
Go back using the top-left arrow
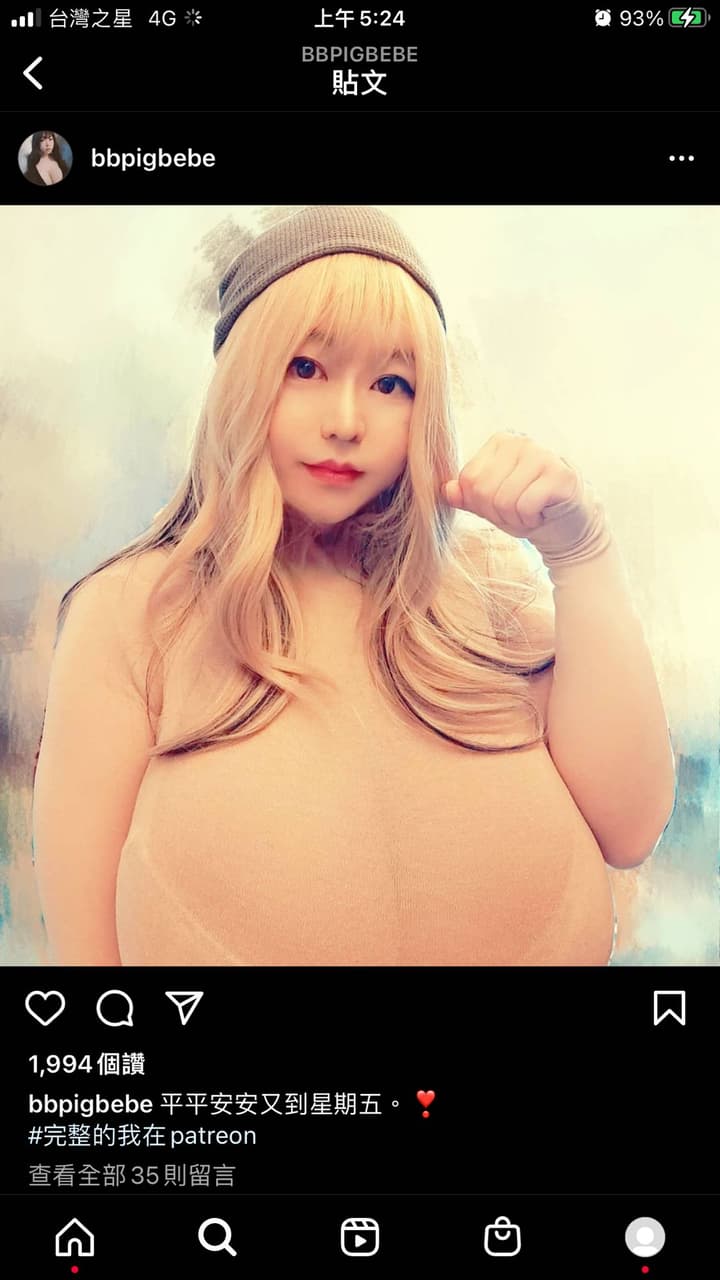(33, 73)
